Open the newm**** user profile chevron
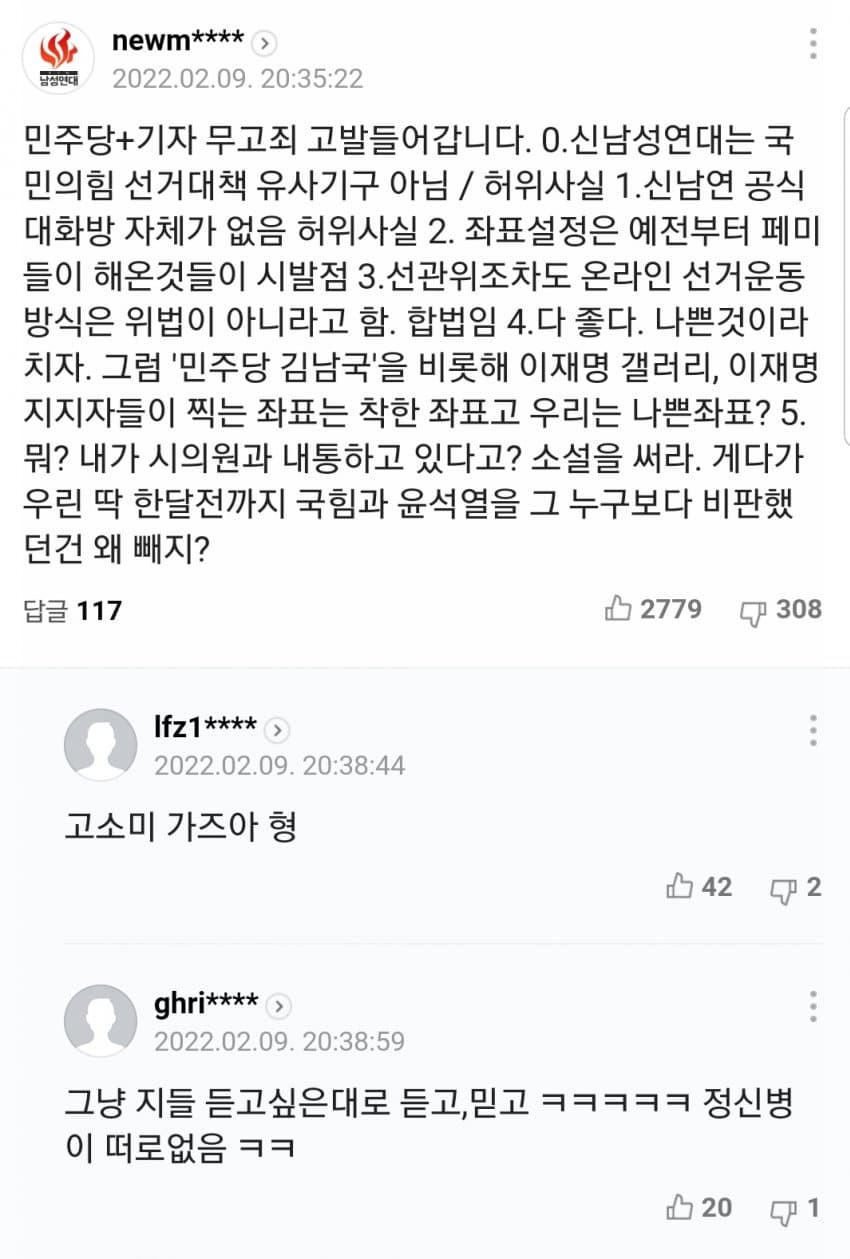 tap(264, 44)
